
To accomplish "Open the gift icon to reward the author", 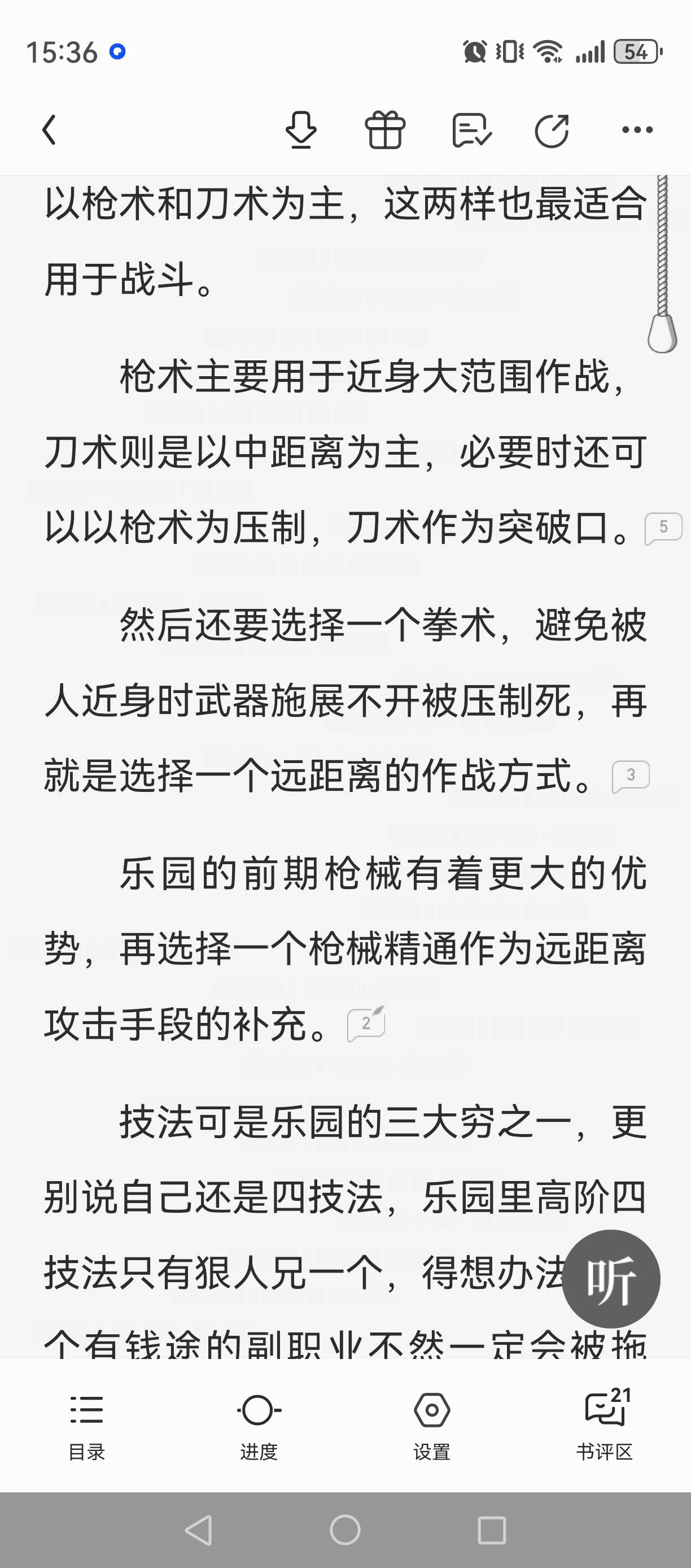I will pyautogui.click(x=385, y=130).
